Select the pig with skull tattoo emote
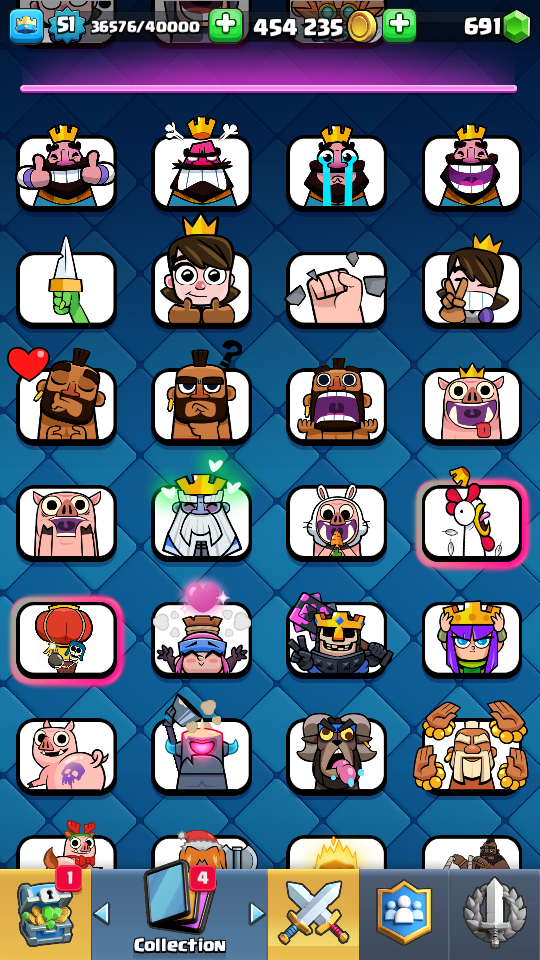The width and height of the screenshot is (540, 960). click(66, 754)
